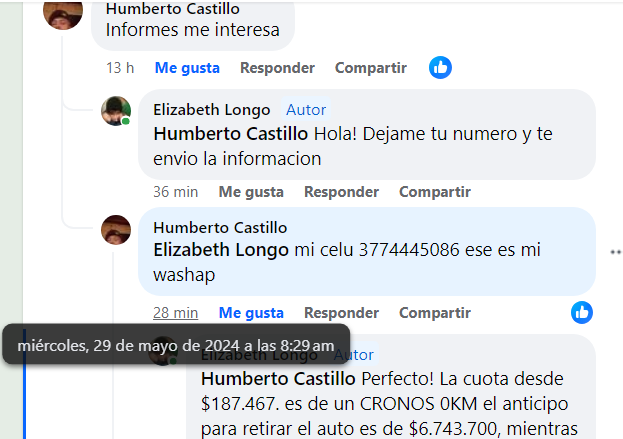View reactions on 'Informes me interesa' comment
This screenshot has width=623, height=439.
pos(440,68)
